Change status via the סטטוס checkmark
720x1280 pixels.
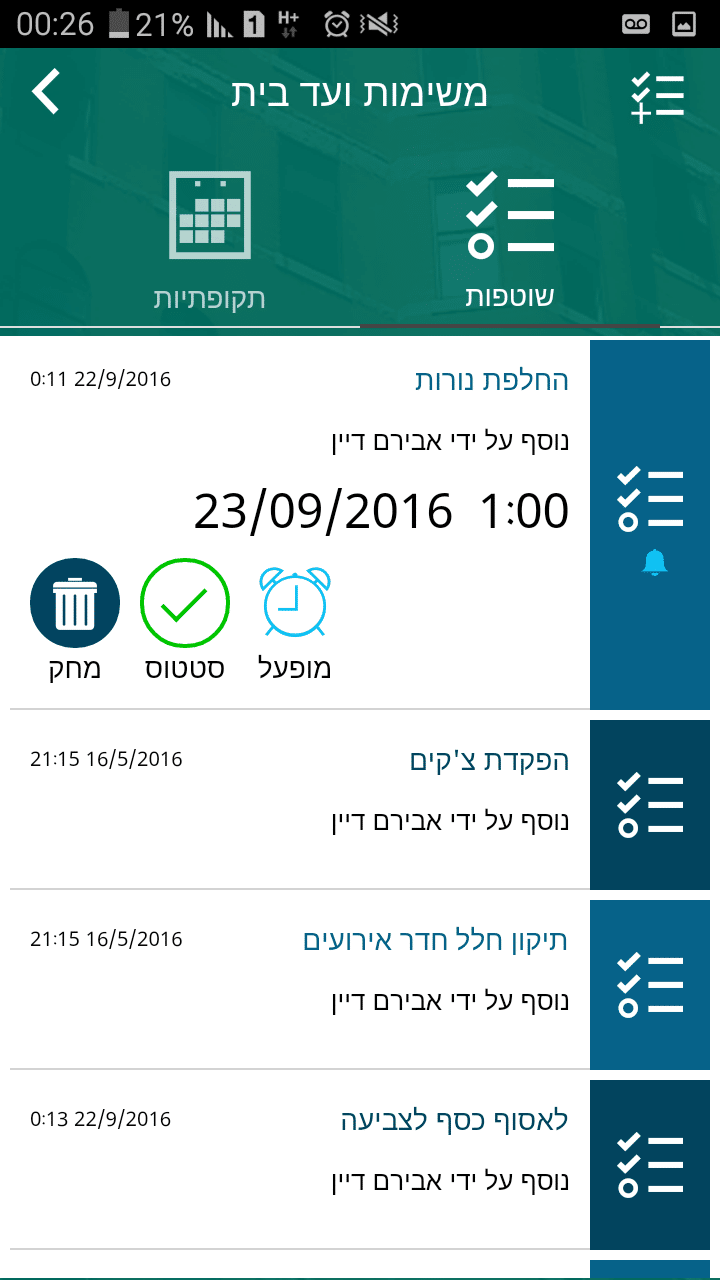(185, 603)
